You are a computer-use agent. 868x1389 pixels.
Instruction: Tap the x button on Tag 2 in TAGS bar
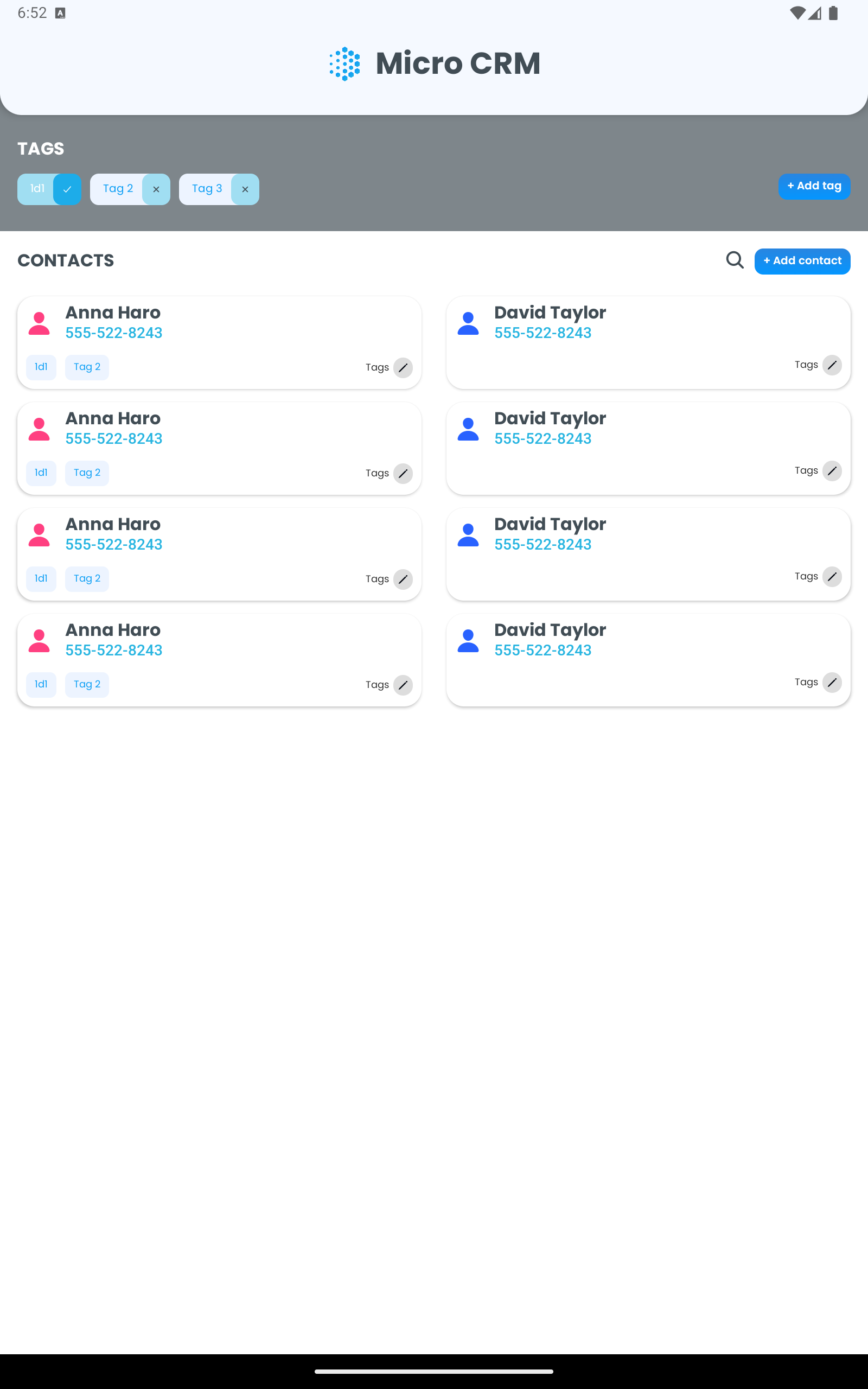(156, 189)
